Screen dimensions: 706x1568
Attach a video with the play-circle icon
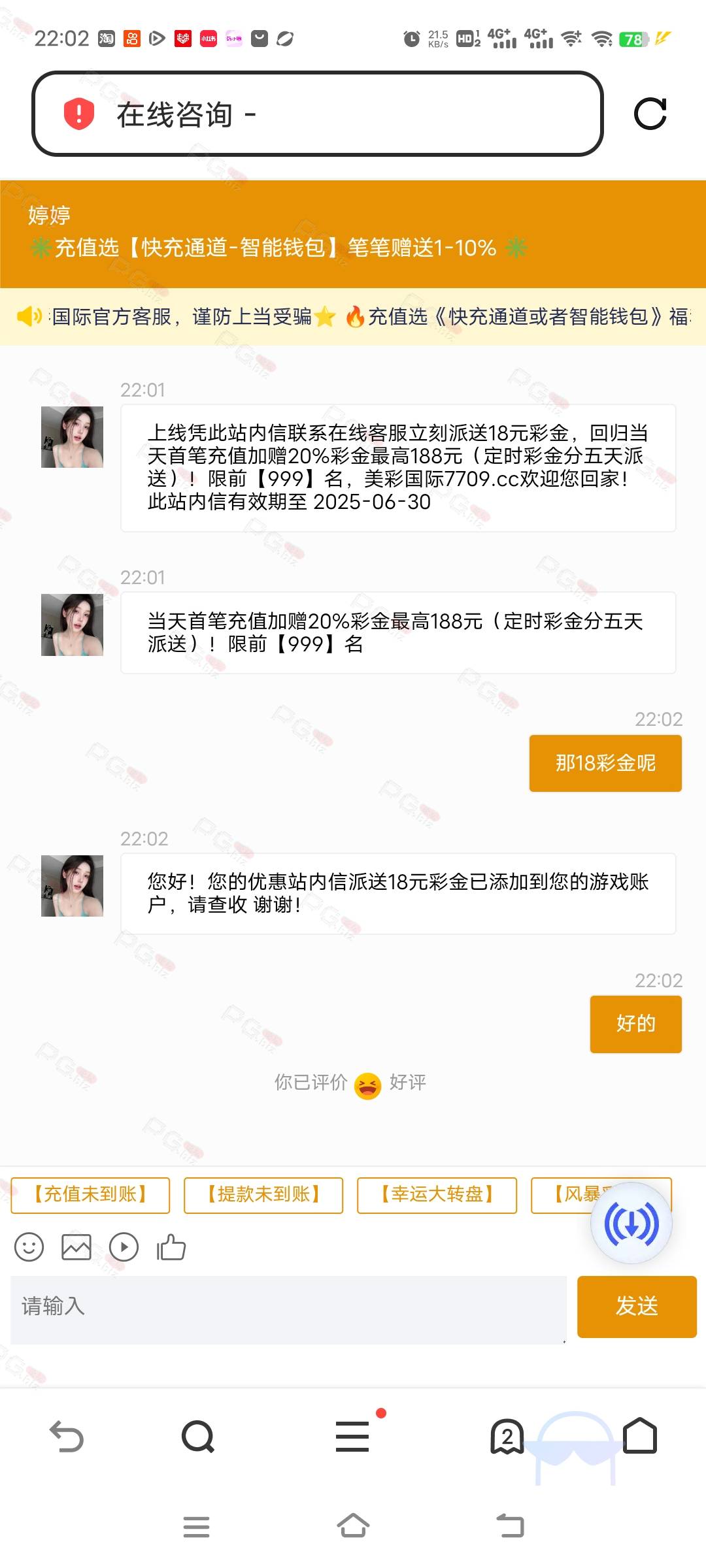[x=124, y=1247]
